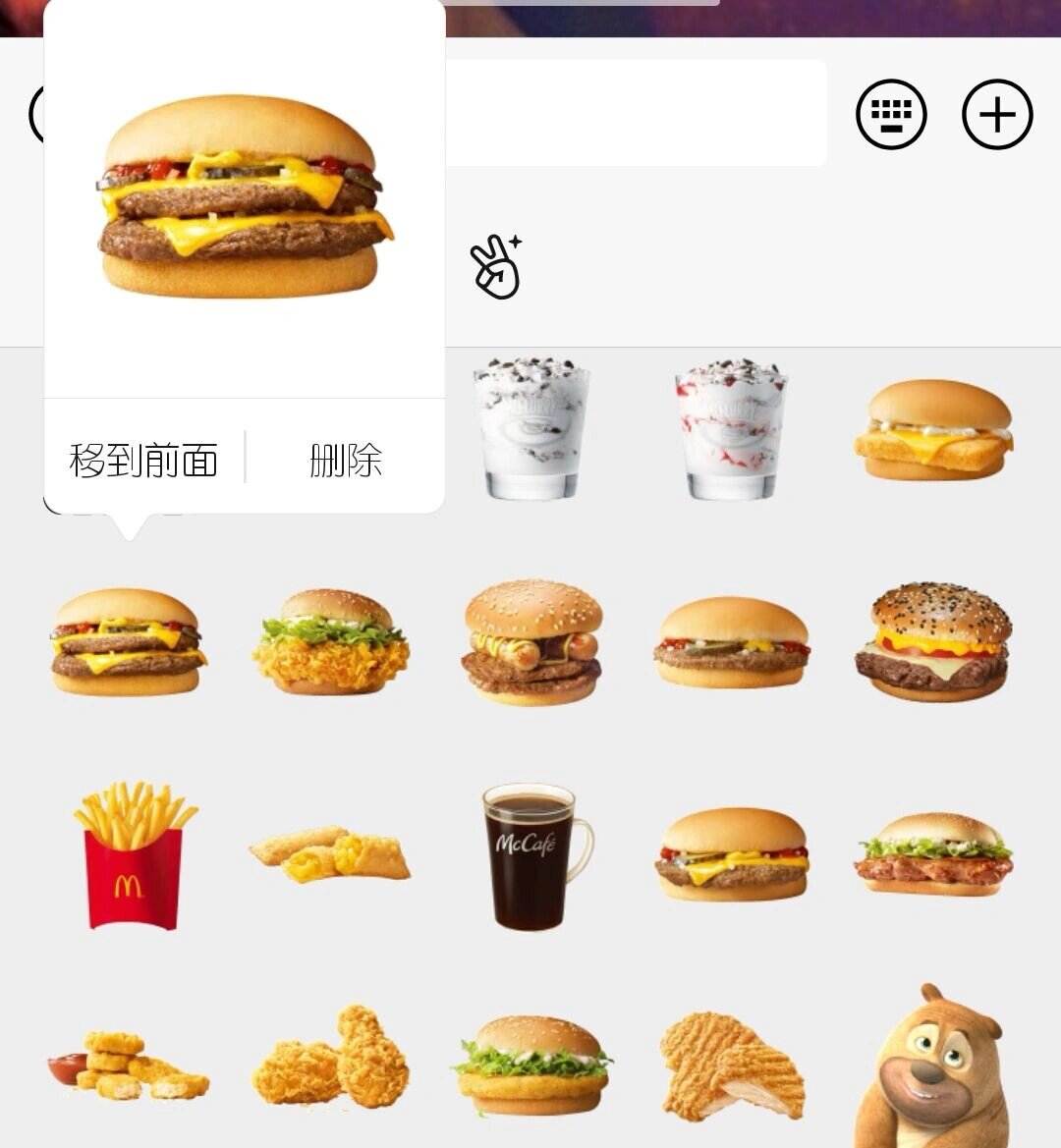Image resolution: width=1061 pixels, height=1148 pixels.
Task: Switch to the keyboard input icon
Action: [x=890, y=114]
